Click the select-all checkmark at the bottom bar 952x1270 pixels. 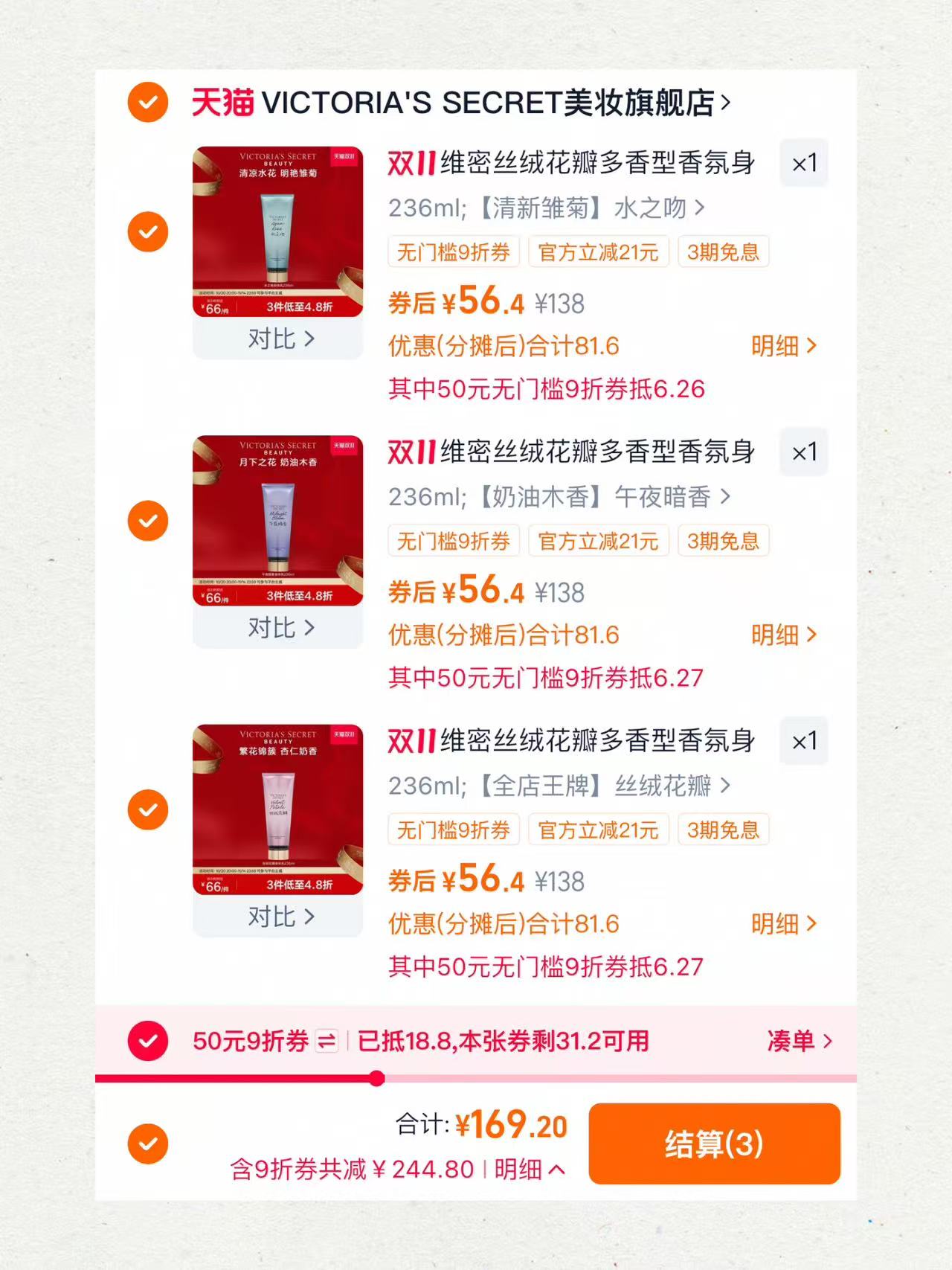tap(147, 1144)
